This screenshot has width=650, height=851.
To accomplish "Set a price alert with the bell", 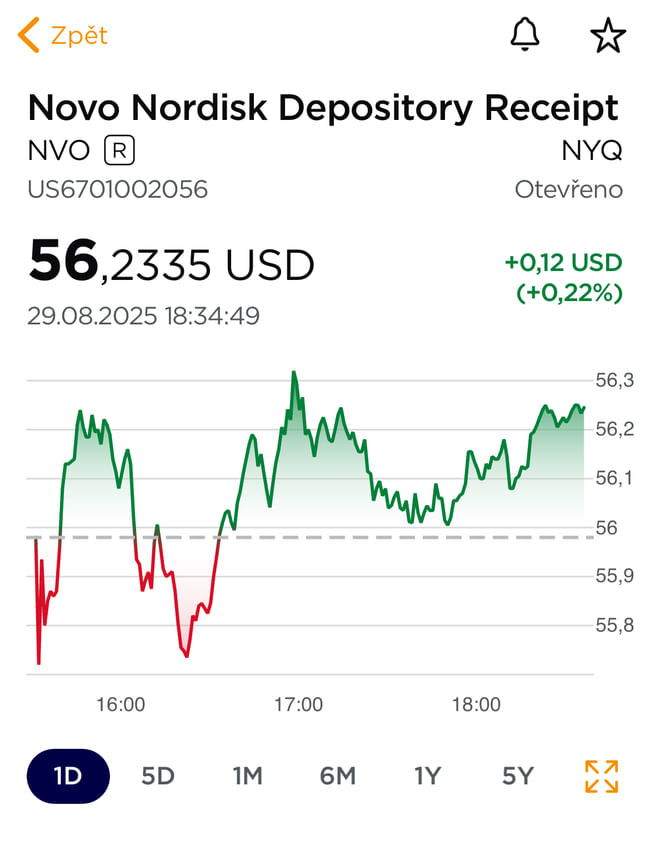I will click(525, 35).
